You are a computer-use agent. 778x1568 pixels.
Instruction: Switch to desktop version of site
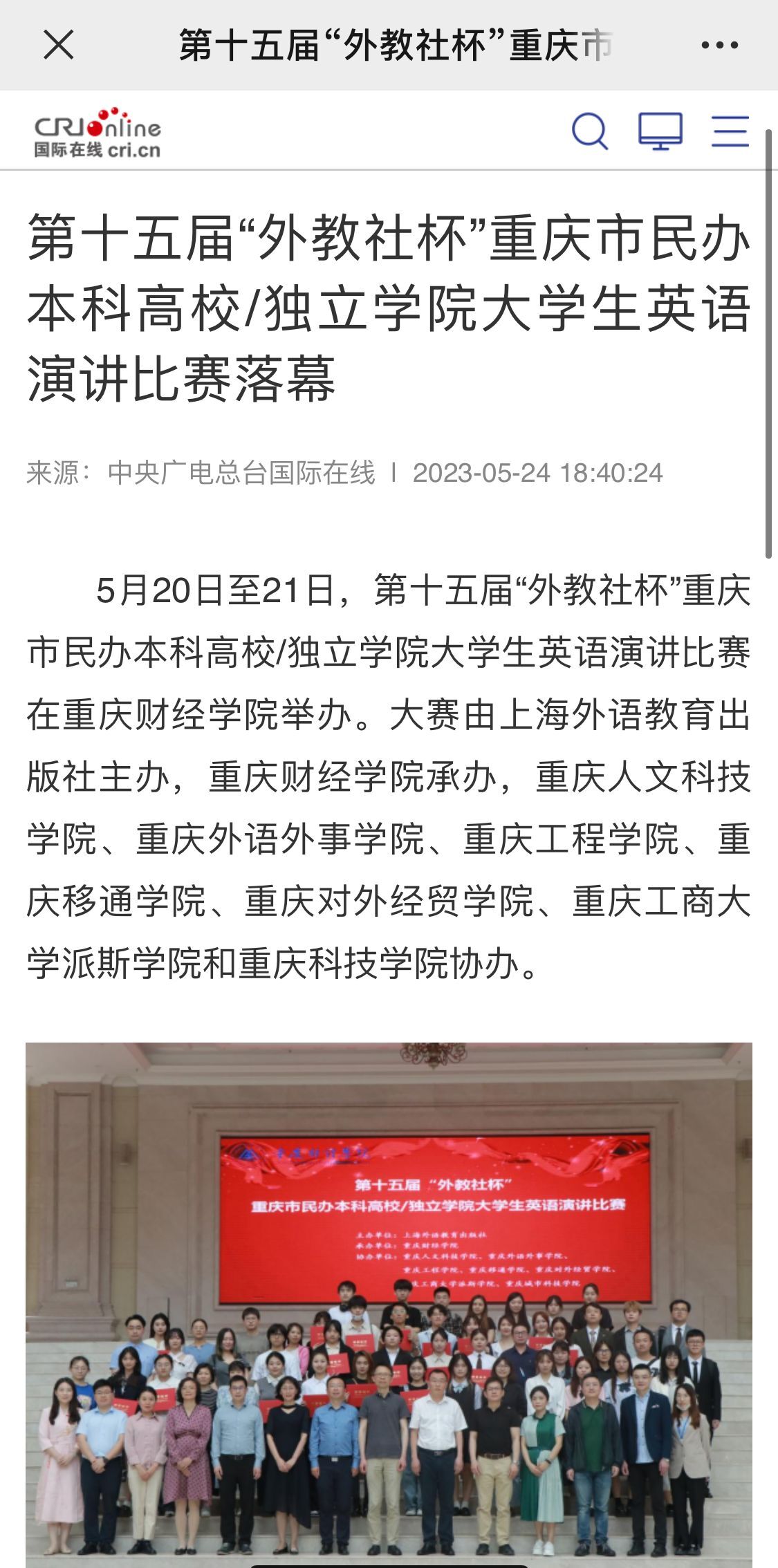(x=660, y=131)
